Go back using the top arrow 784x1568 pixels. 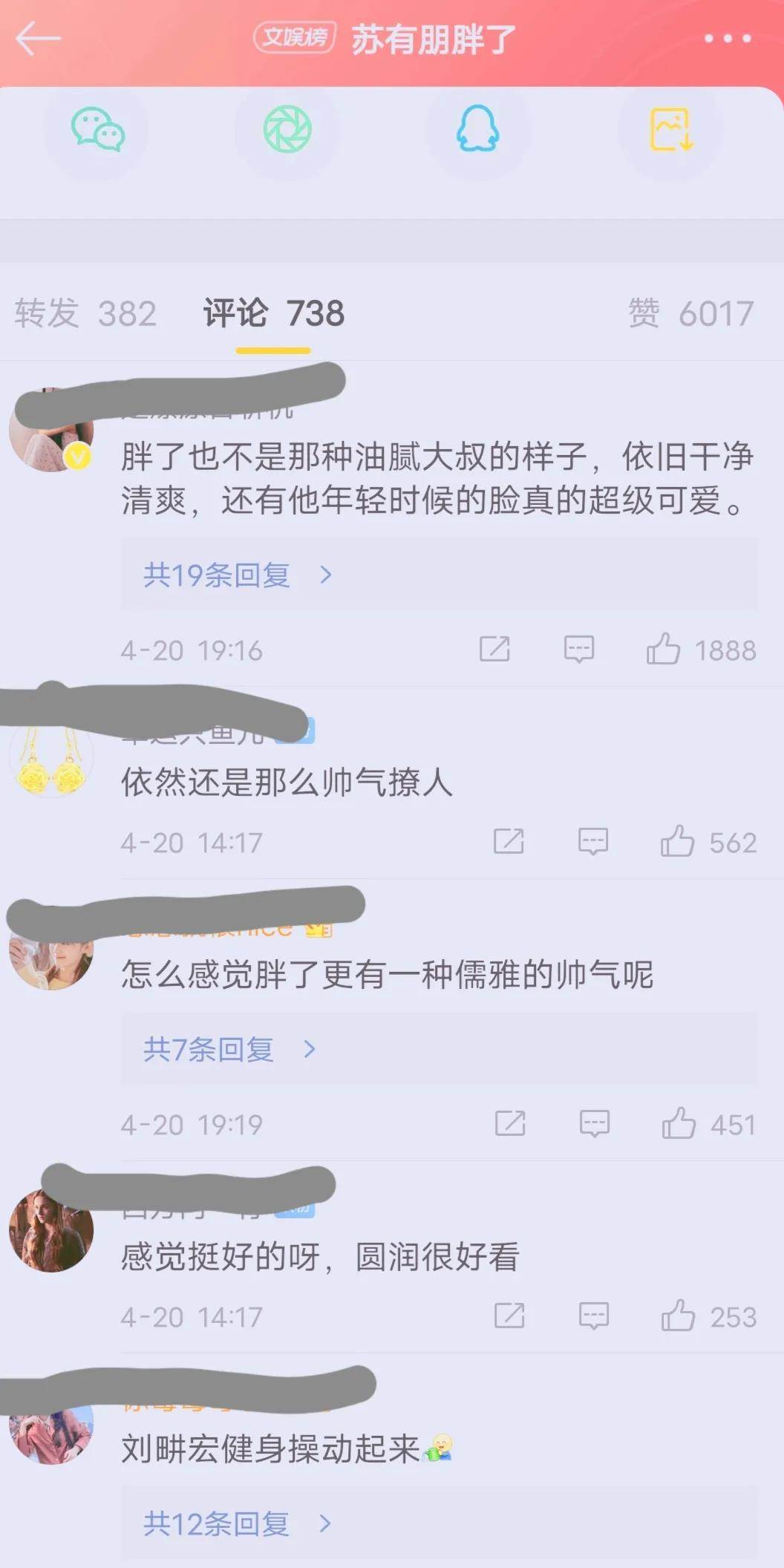pyautogui.click(x=37, y=39)
